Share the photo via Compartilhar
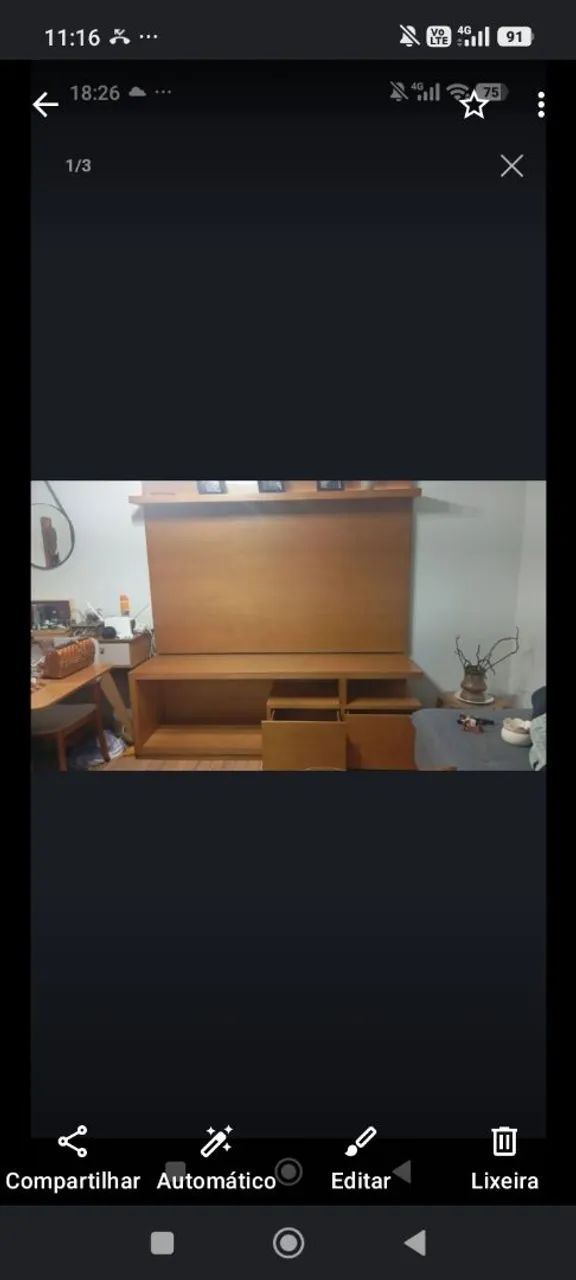Screen dimensions: 576x1280 click(73, 1159)
